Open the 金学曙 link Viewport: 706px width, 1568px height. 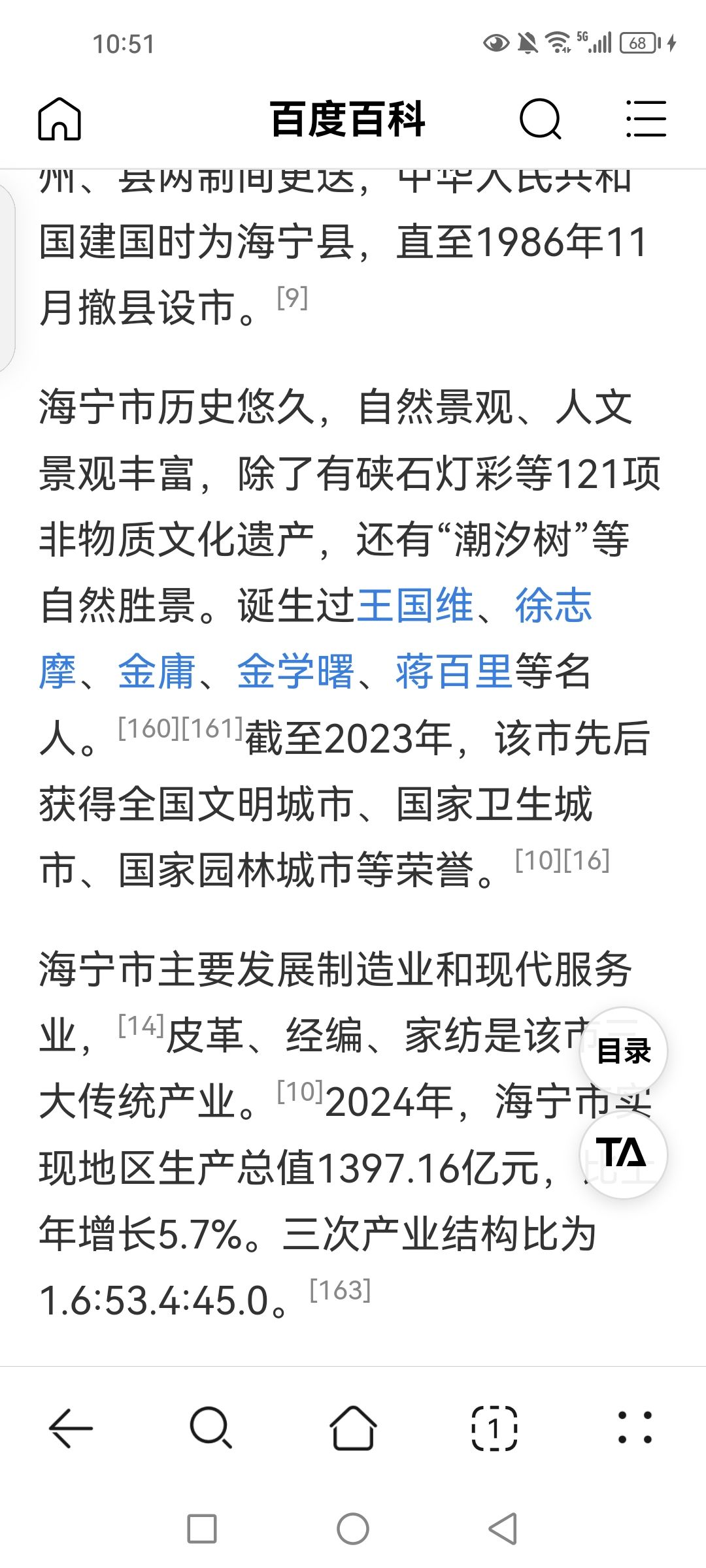[295, 671]
